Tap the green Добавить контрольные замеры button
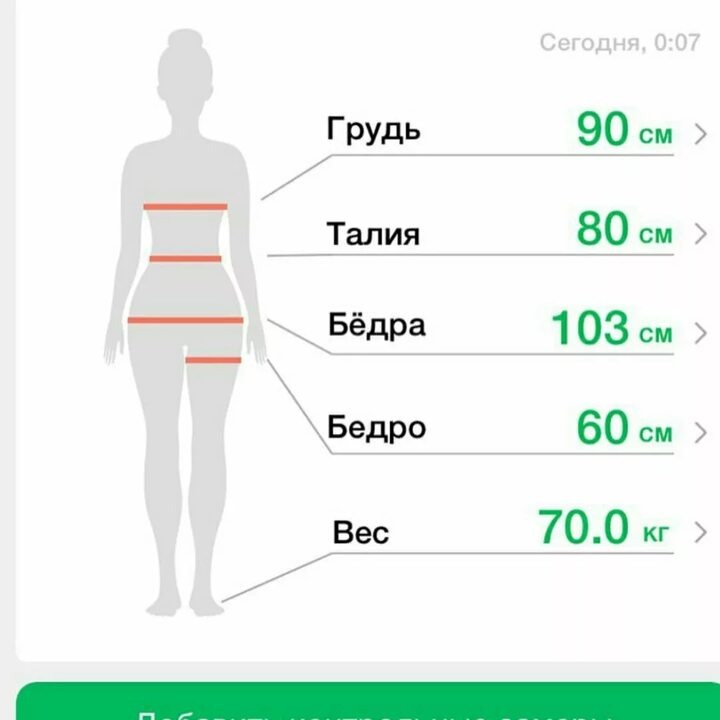This screenshot has height=720, width=720. click(x=366, y=706)
